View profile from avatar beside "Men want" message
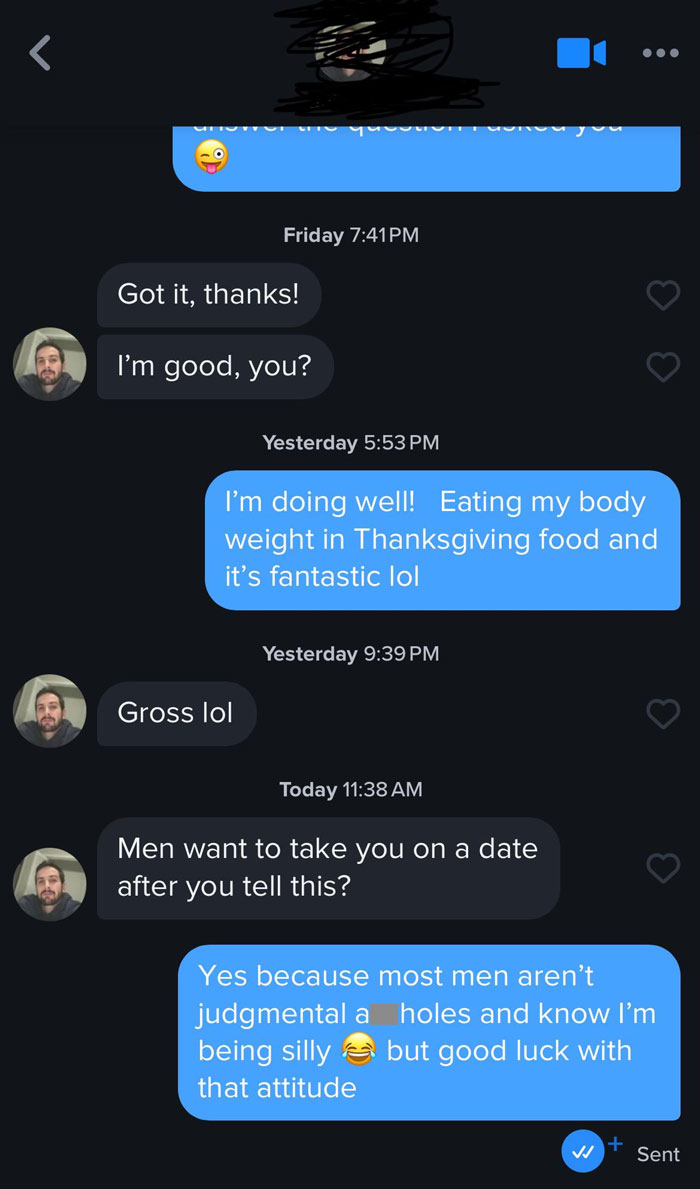 (x=49, y=884)
